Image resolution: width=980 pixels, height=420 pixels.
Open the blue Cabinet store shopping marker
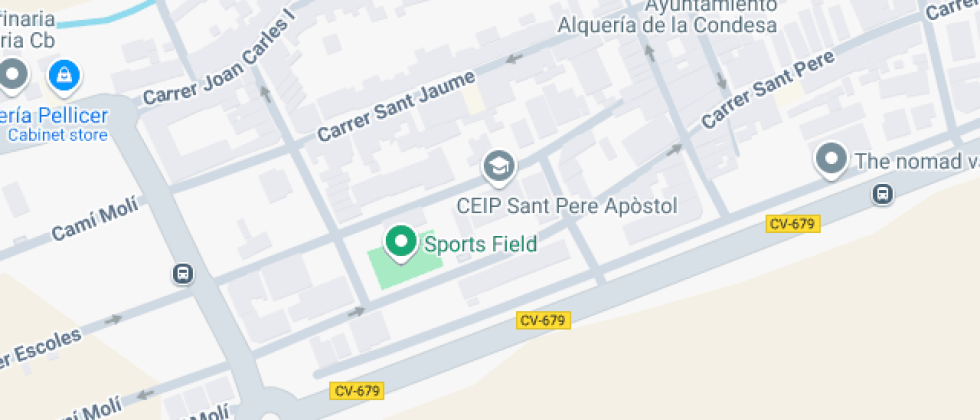click(x=64, y=75)
